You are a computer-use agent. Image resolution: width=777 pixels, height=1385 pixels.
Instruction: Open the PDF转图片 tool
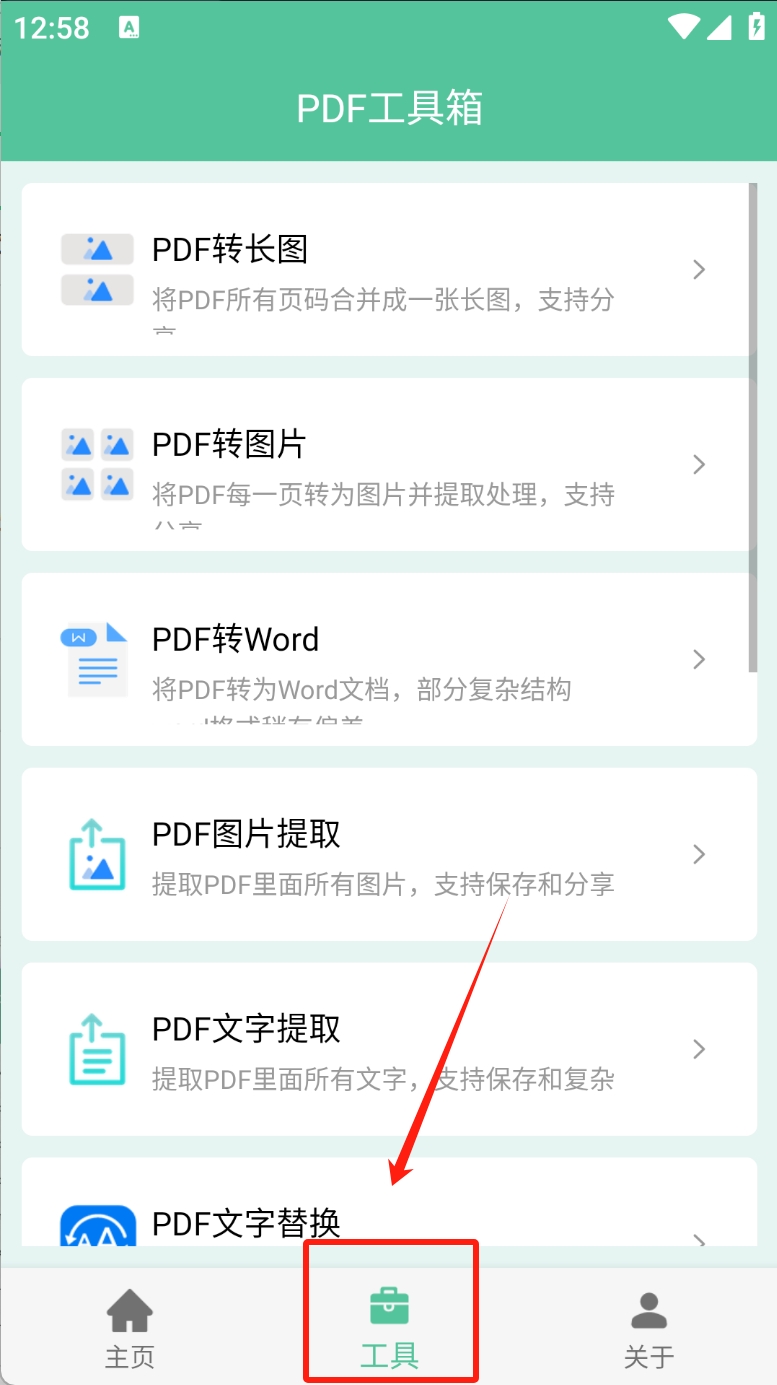click(388, 464)
